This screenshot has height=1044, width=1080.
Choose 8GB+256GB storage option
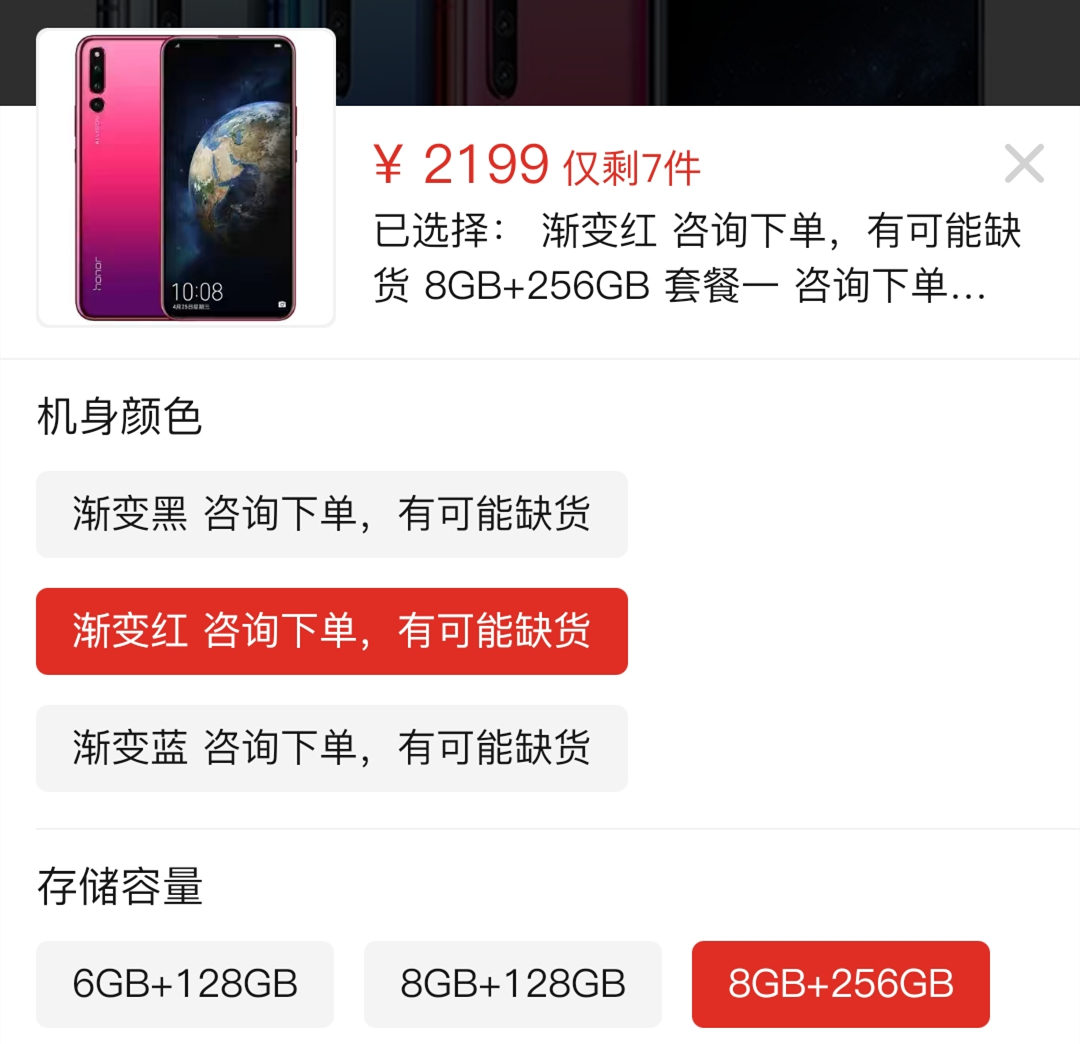(x=840, y=984)
